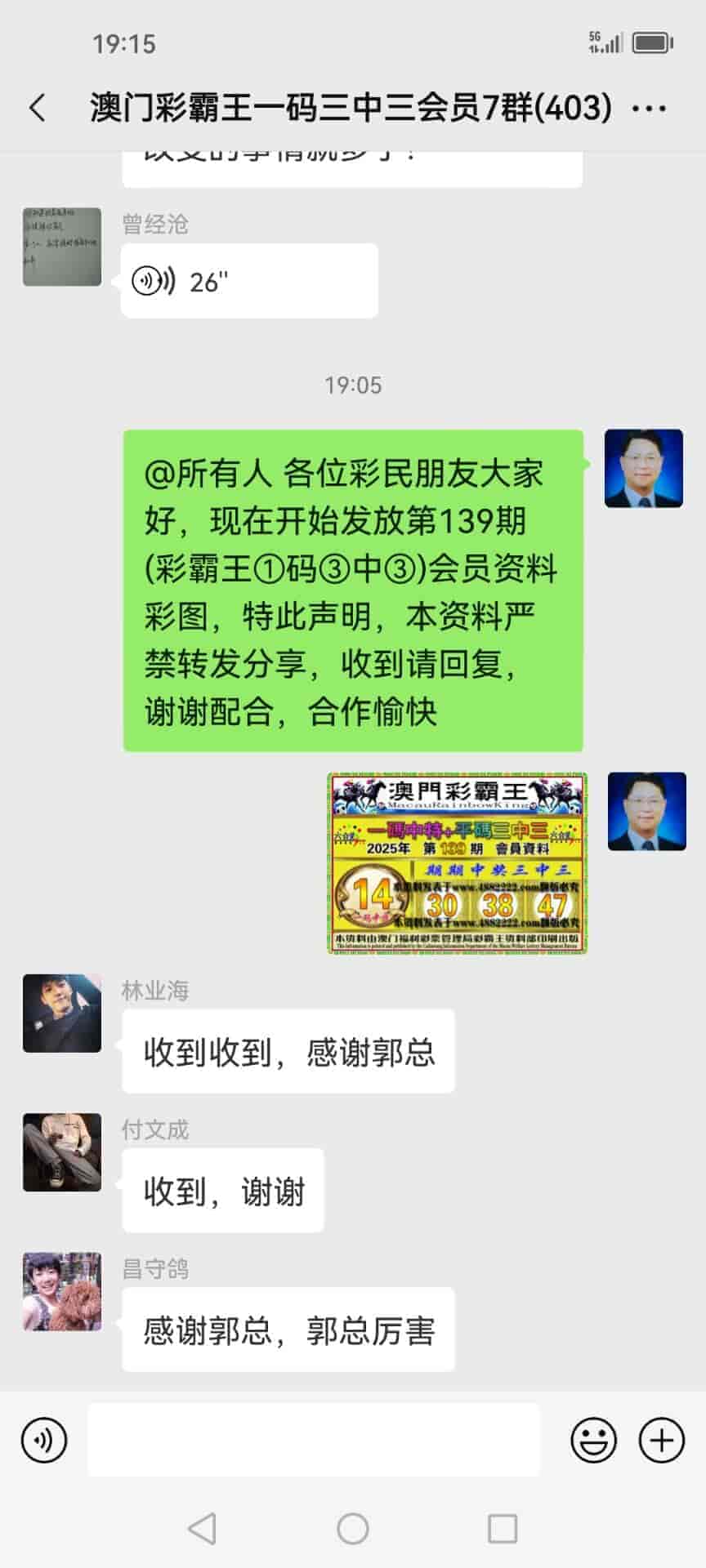Tap the system home button
706x1568 pixels.
point(353,1528)
